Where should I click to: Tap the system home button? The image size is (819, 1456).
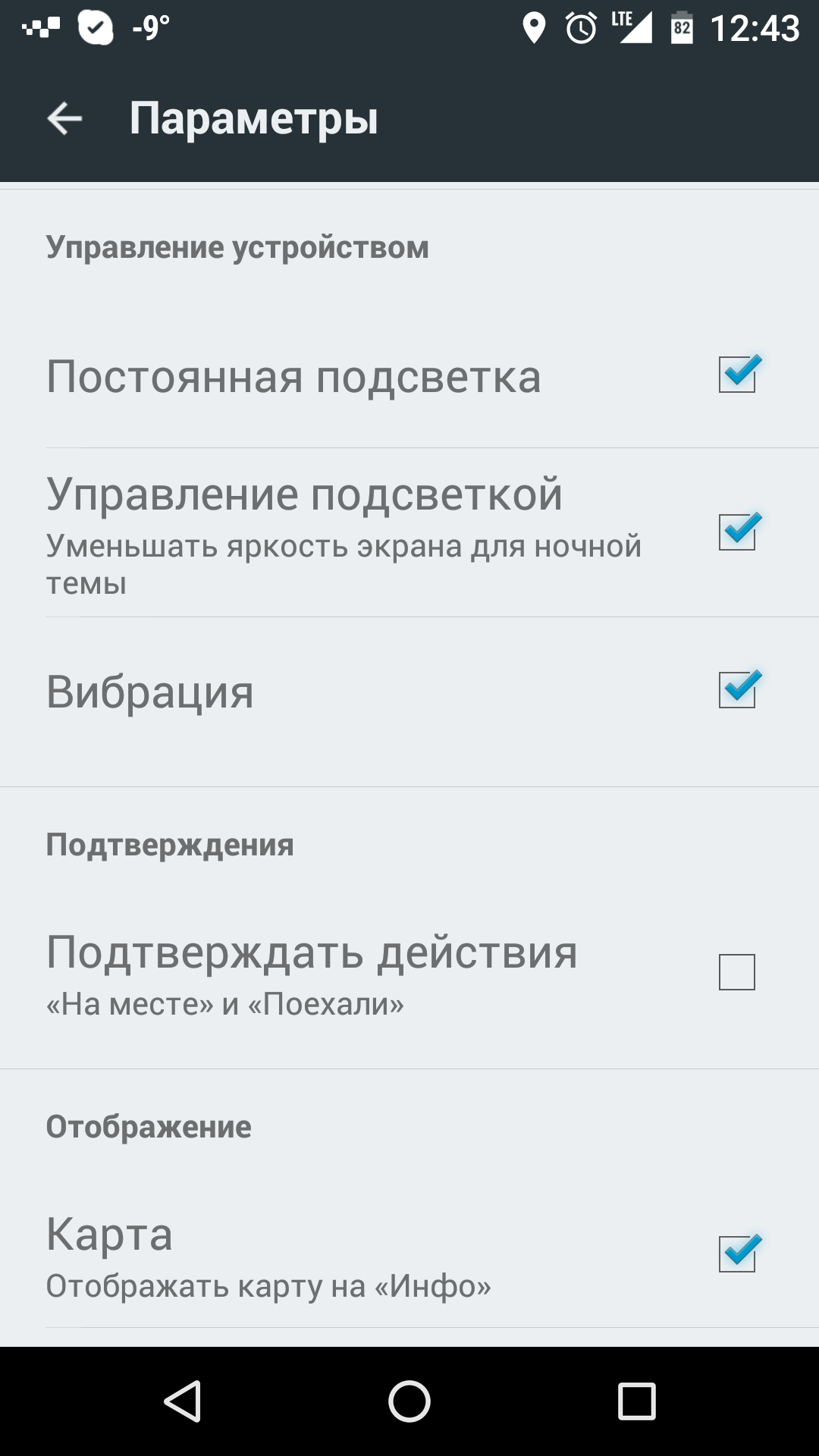409,1401
